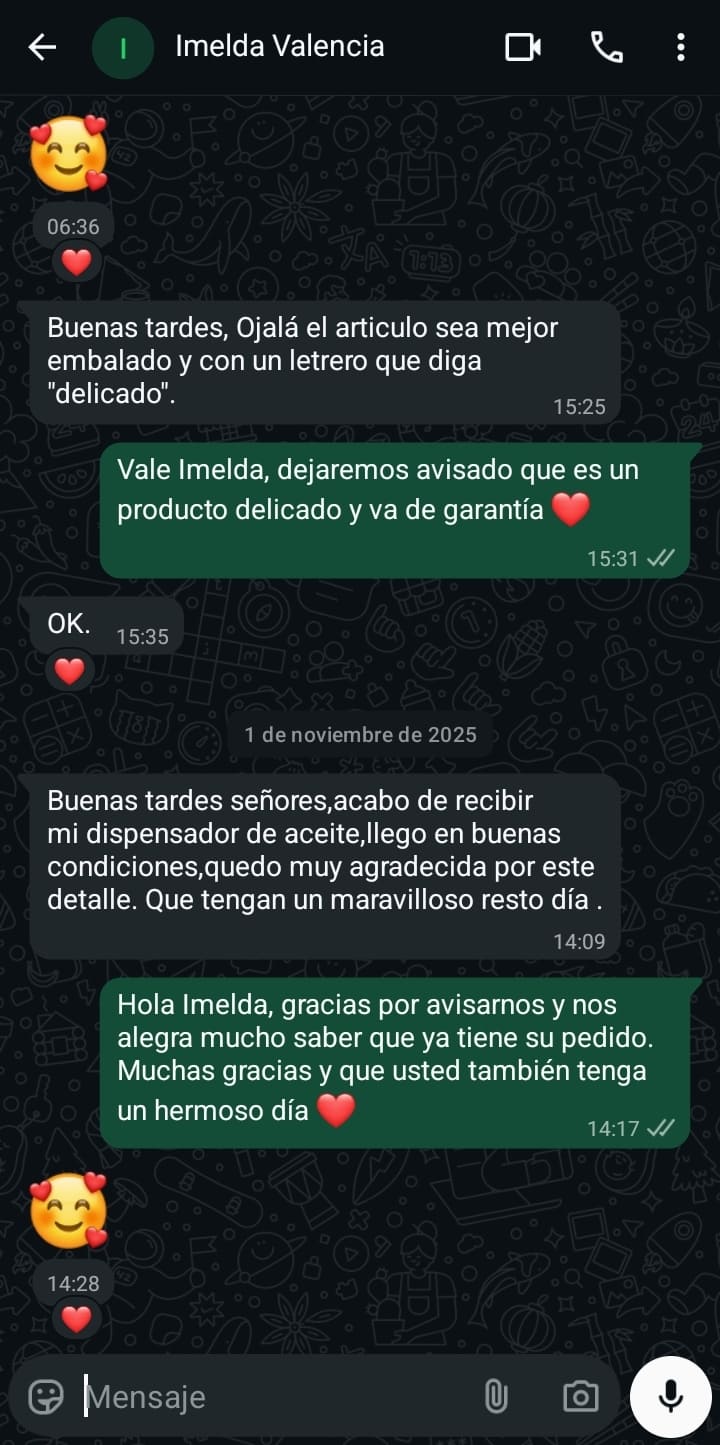Image resolution: width=720 pixels, height=1445 pixels.
Task: Start a voice call with Imelda
Action: (606, 47)
